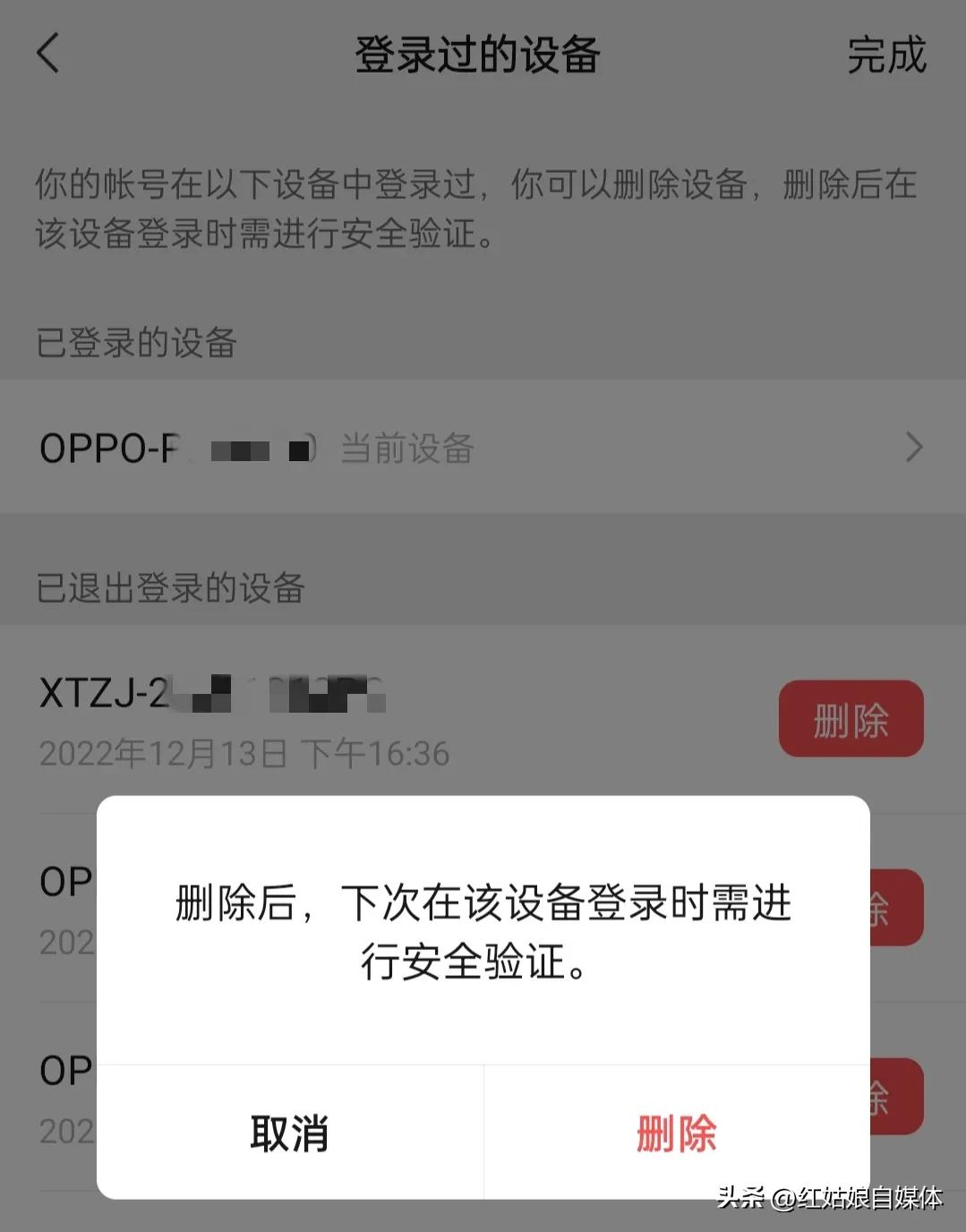
Task: Open the current OPPO device row
Action: point(482,447)
